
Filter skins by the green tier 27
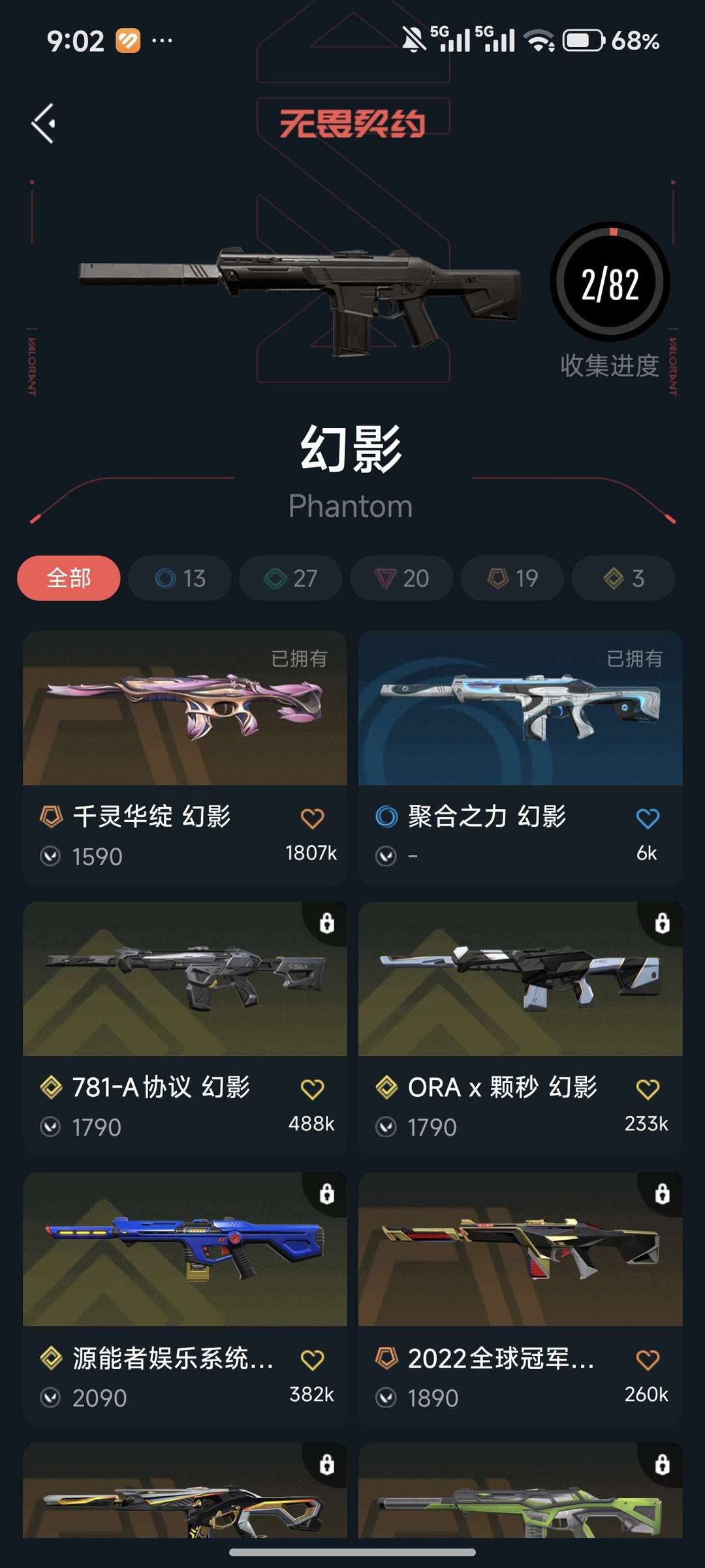290,578
